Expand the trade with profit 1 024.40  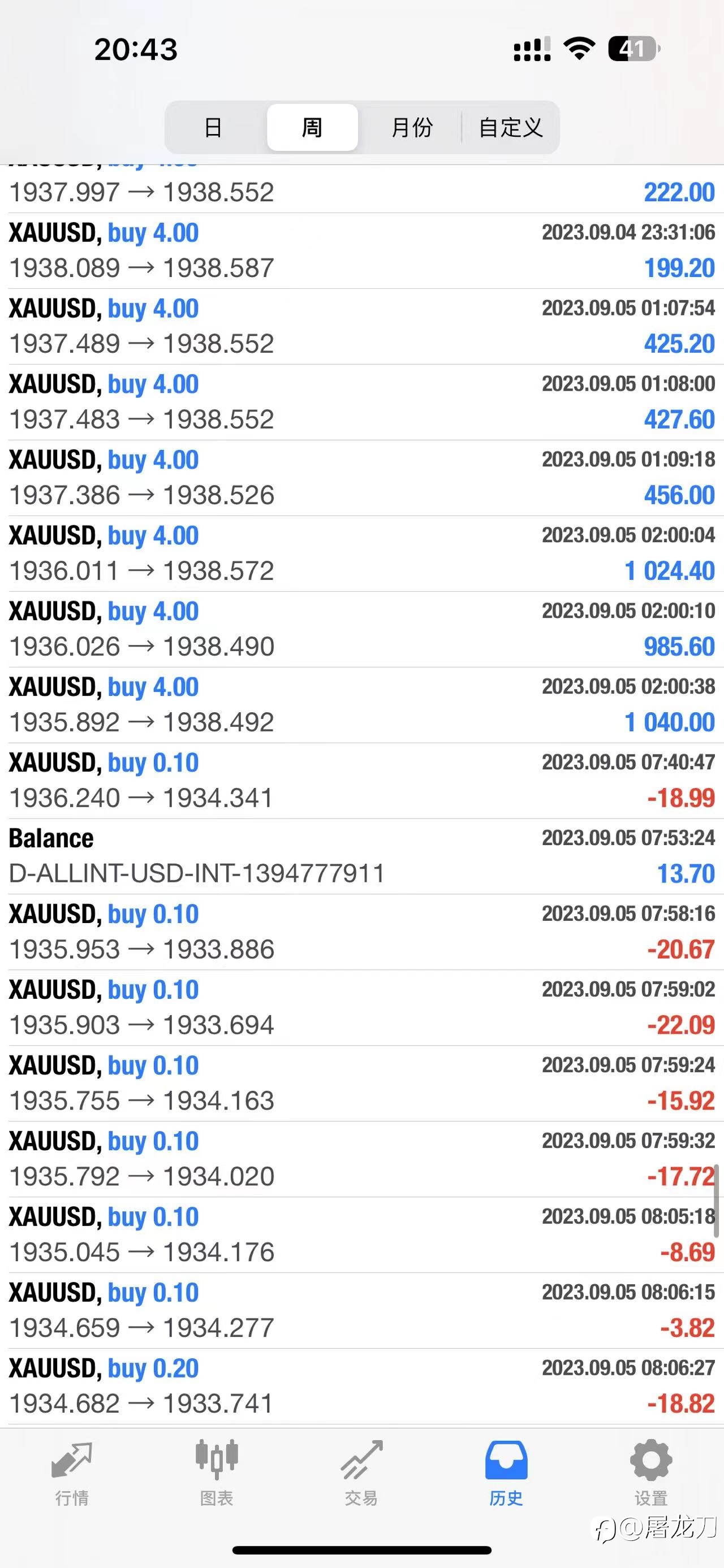(x=361, y=554)
